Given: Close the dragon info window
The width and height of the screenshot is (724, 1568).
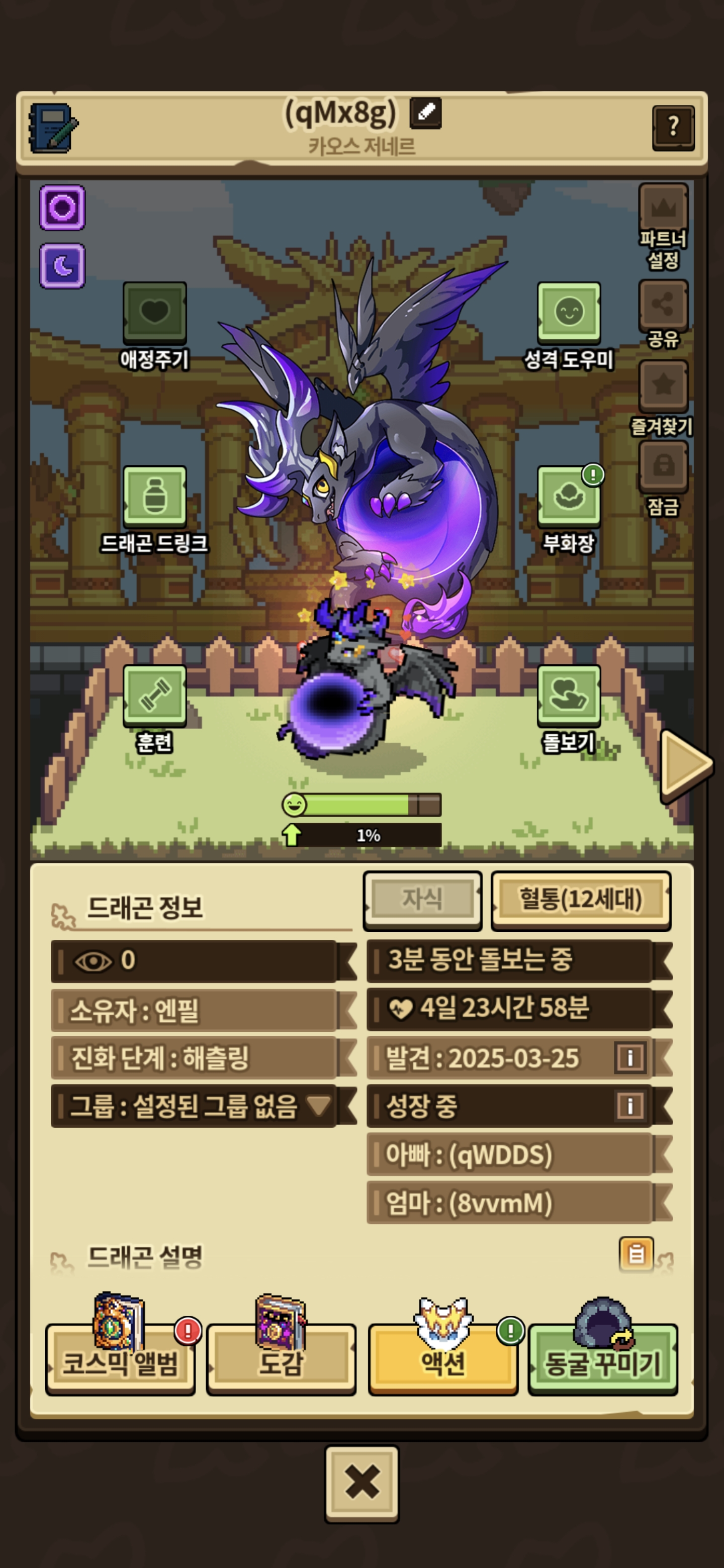Looking at the screenshot, I should [x=361, y=1483].
